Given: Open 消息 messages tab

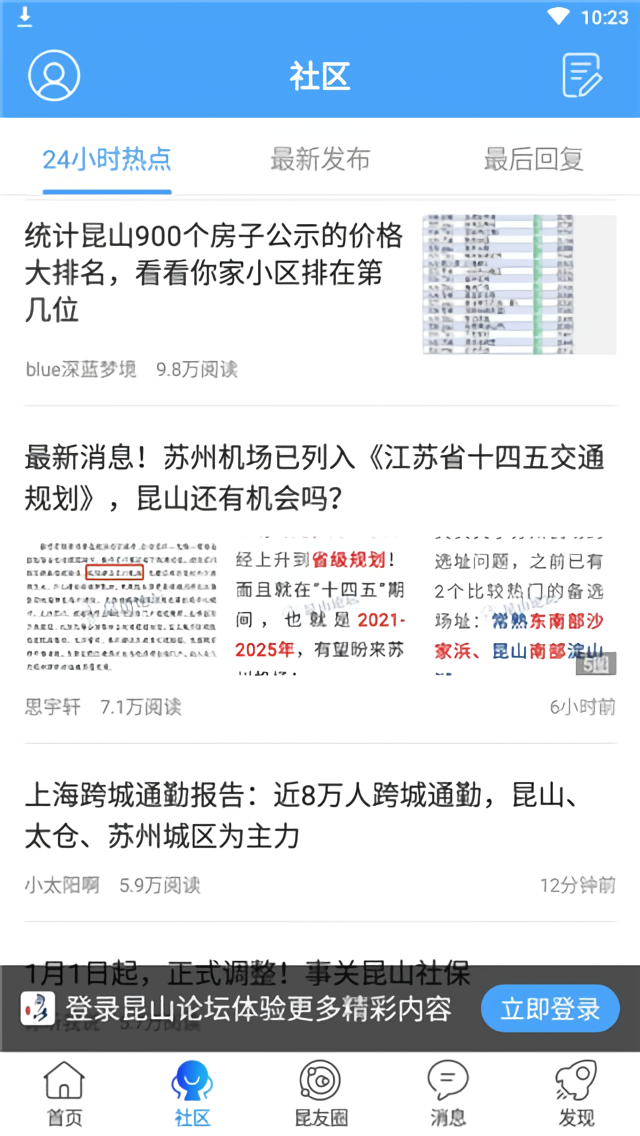Looking at the screenshot, I should [x=448, y=1094].
